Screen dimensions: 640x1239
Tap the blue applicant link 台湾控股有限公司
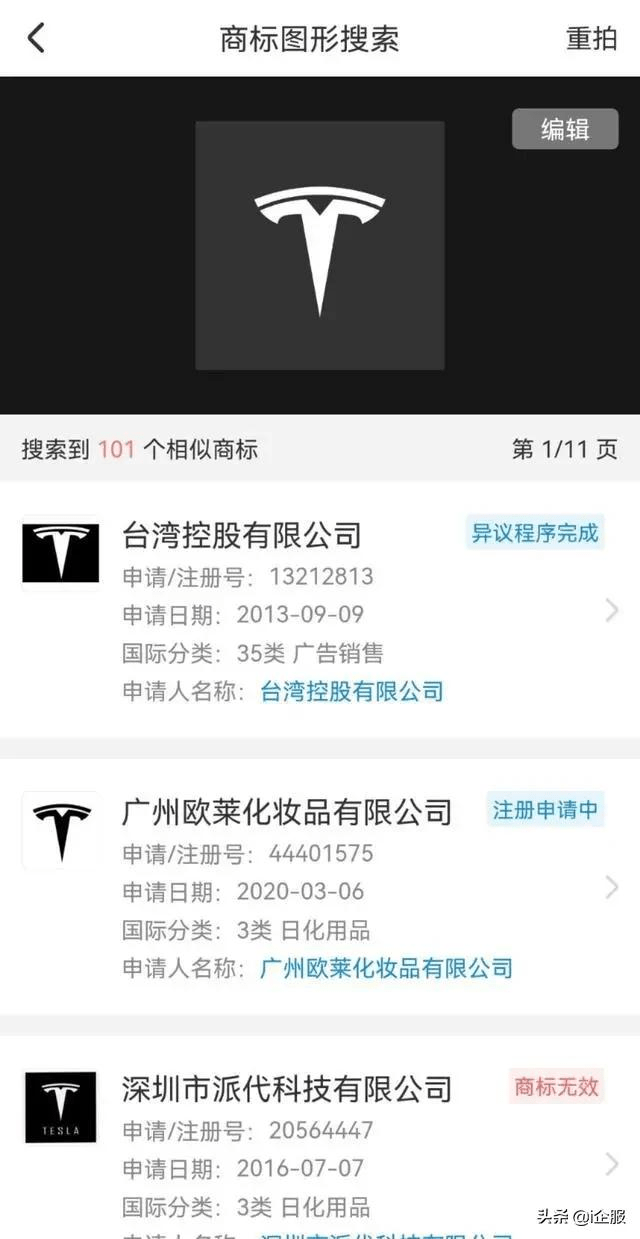(x=352, y=691)
